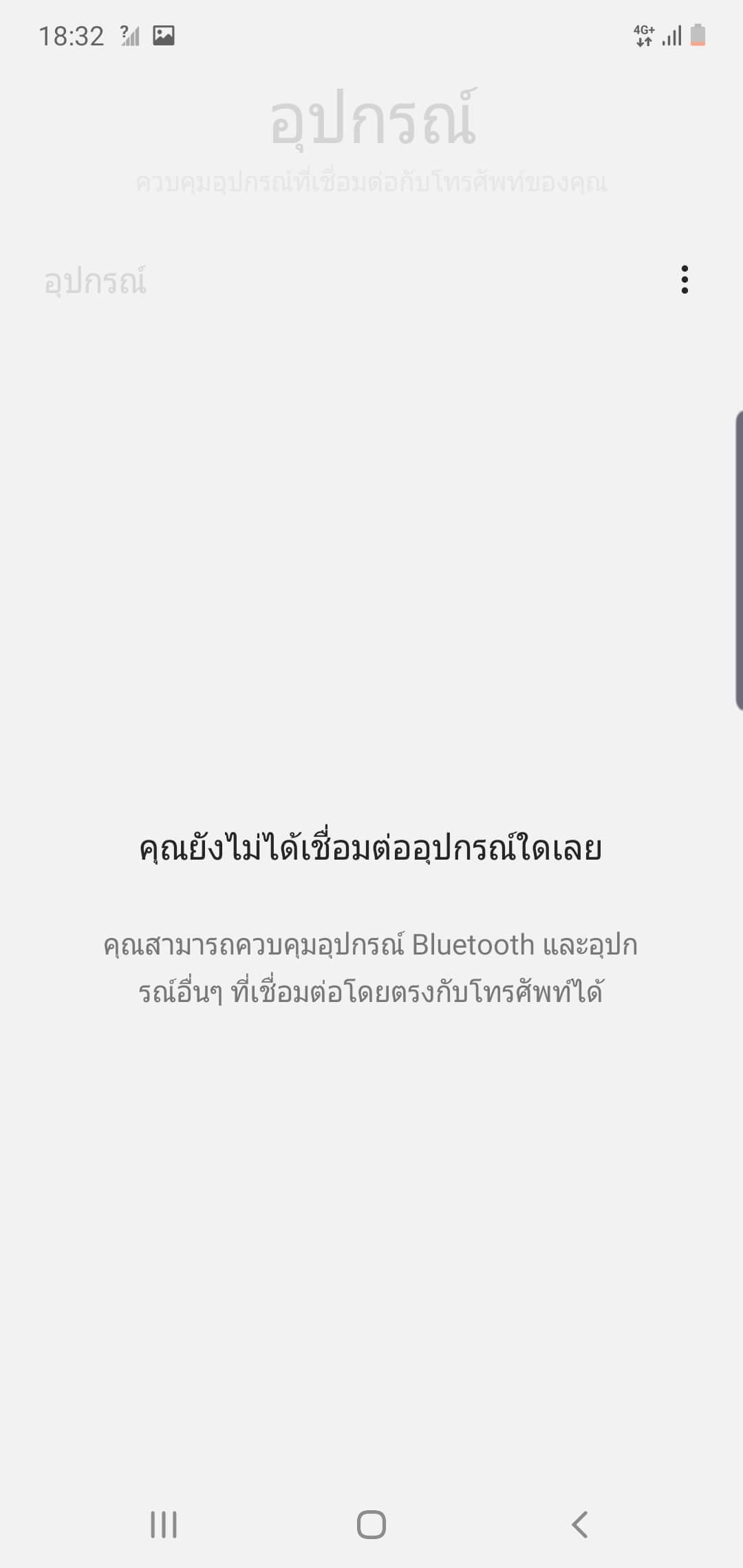
Task: Go to the home screen
Action: coord(371,1524)
